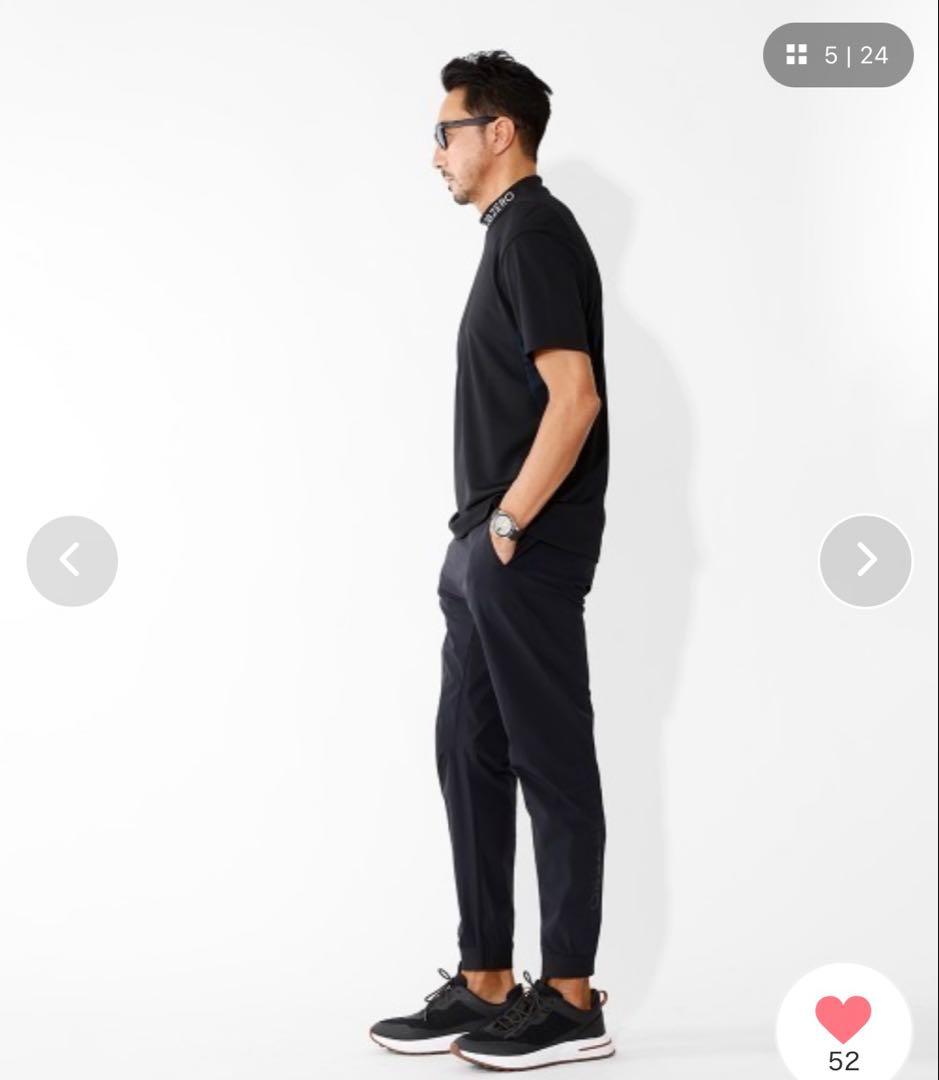Like this item with the heart button
The height and width of the screenshot is (1080, 939).
click(843, 1020)
